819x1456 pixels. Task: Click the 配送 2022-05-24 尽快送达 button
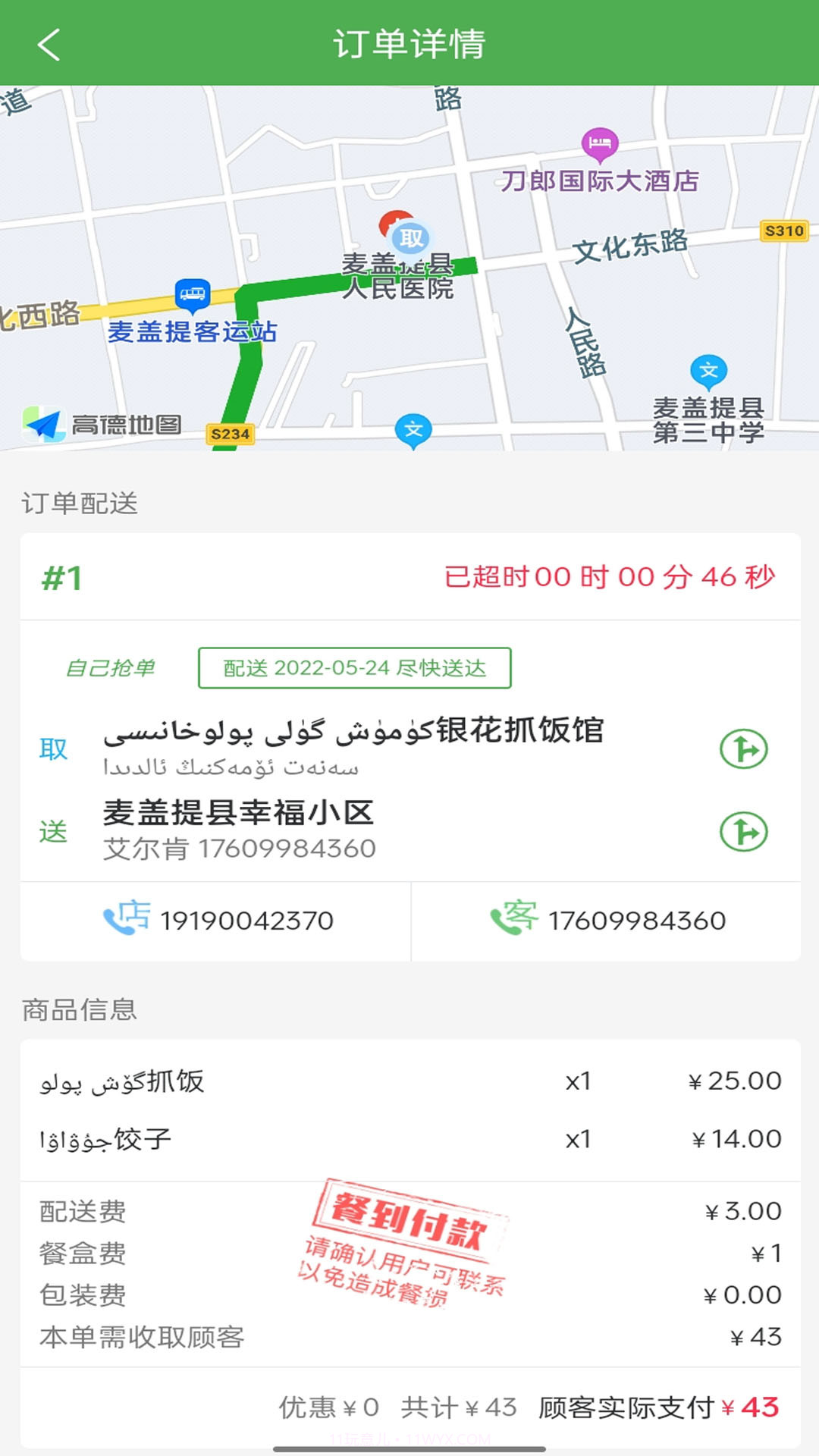(354, 670)
